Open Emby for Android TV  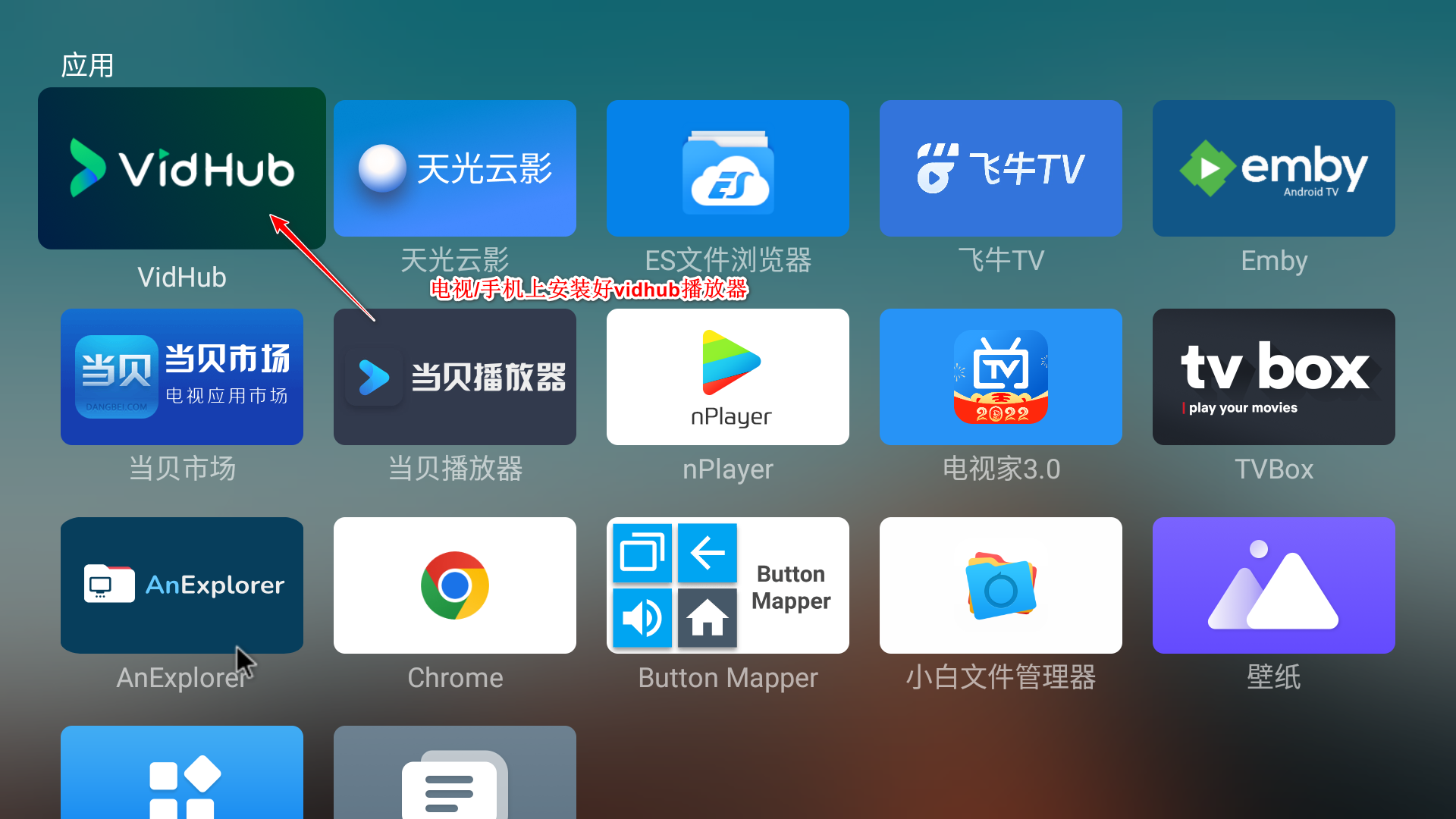pyautogui.click(x=1274, y=168)
